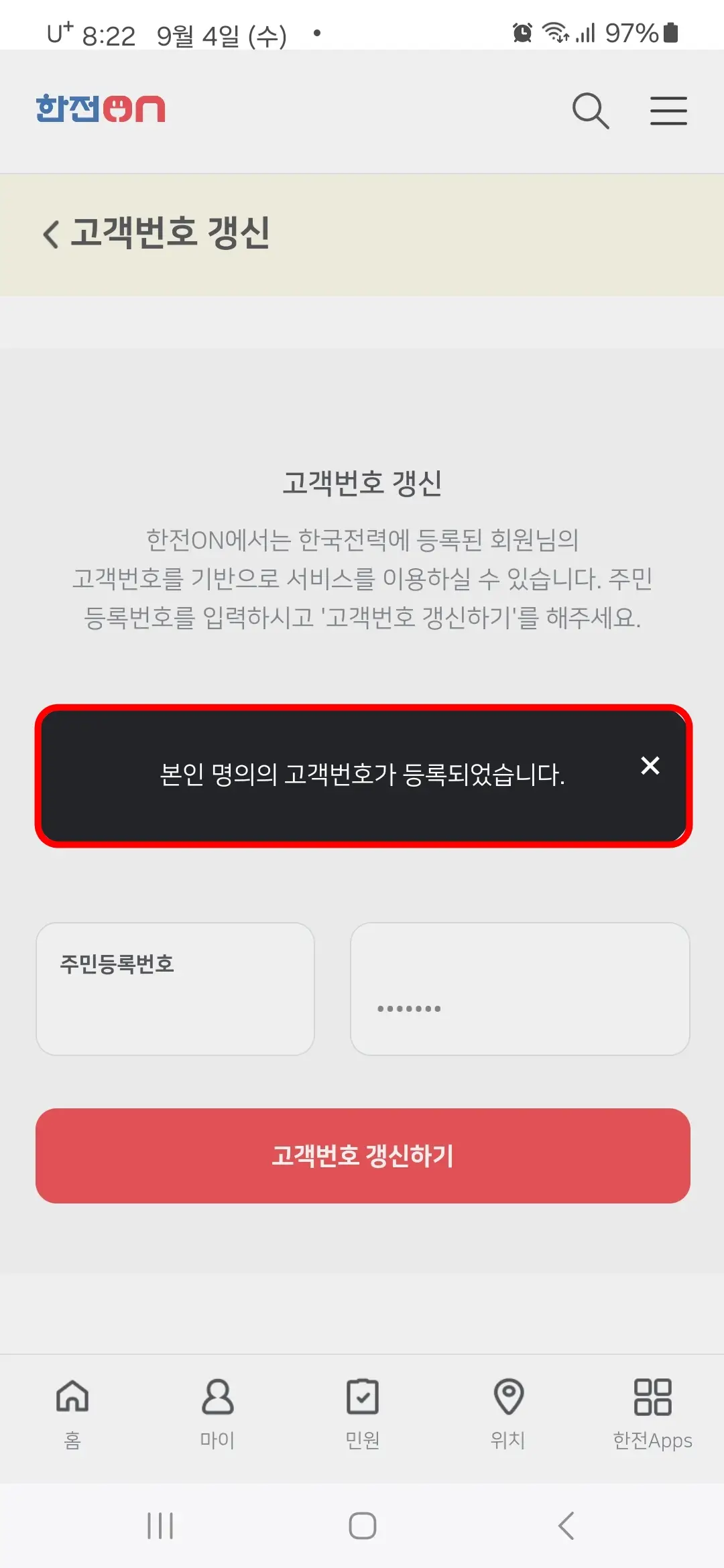Viewport: 724px width, 1568px height.
Task: Select the 홈 label in bottom bar
Action: (72, 1439)
